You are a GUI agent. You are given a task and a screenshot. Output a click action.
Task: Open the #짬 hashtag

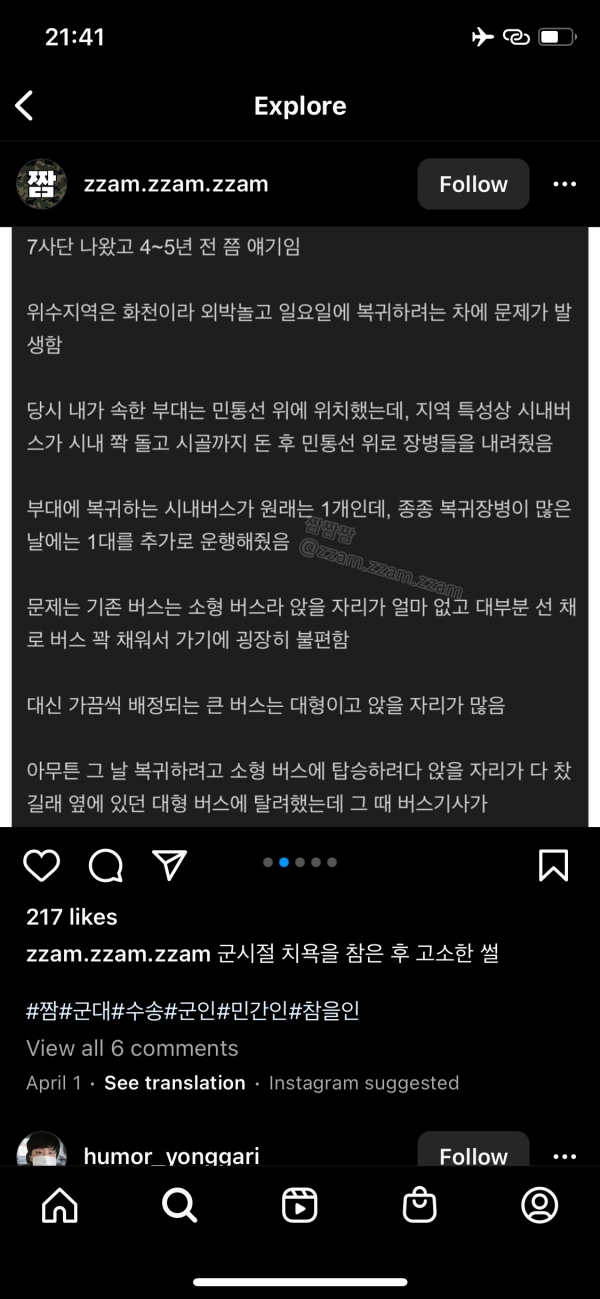42,1011
